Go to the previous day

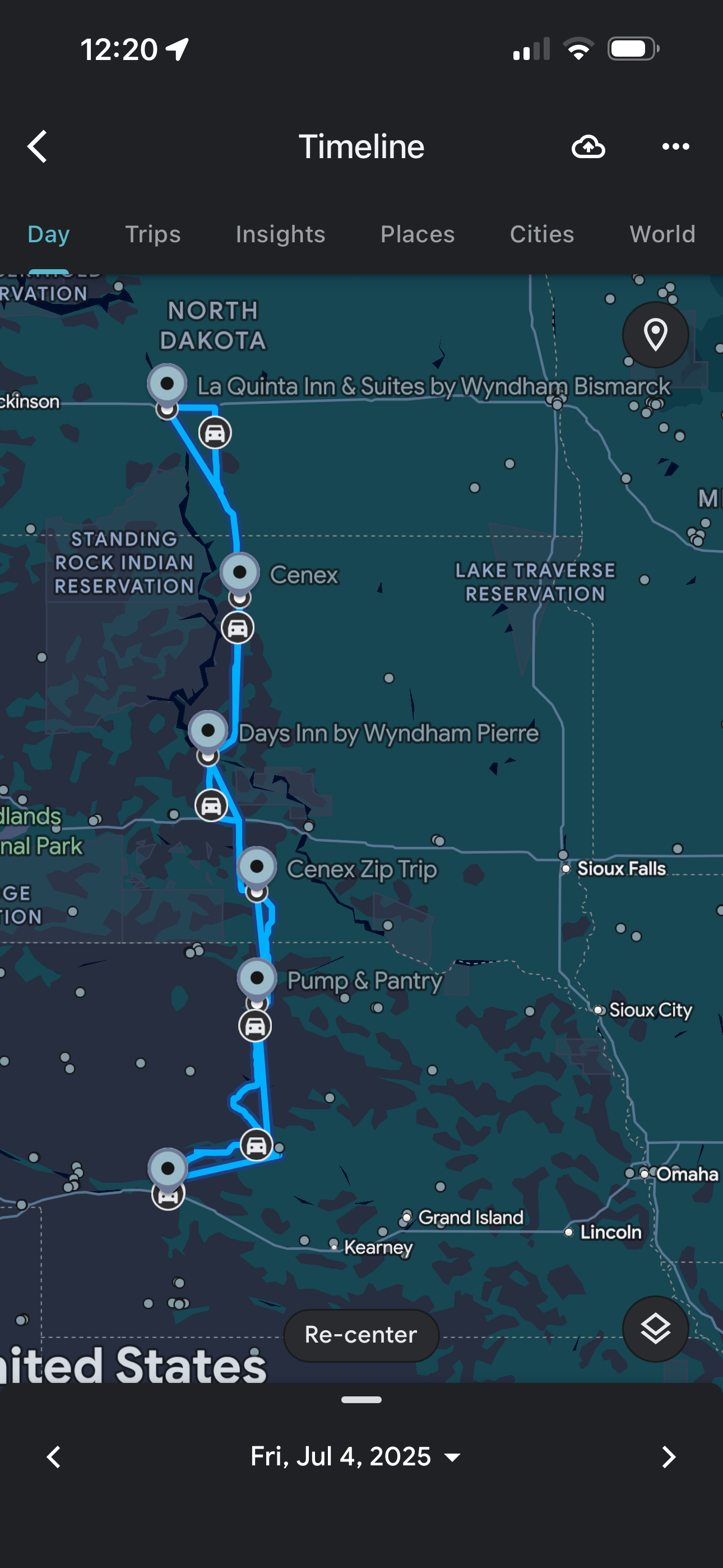coord(54,1456)
